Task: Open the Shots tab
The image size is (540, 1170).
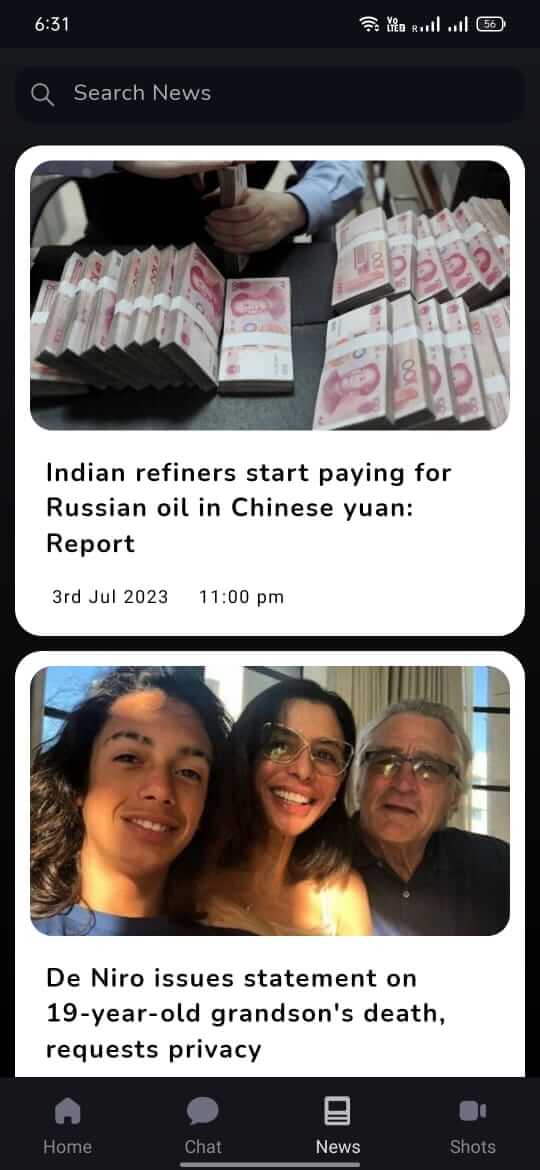Action: pyautogui.click(x=473, y=1125)
